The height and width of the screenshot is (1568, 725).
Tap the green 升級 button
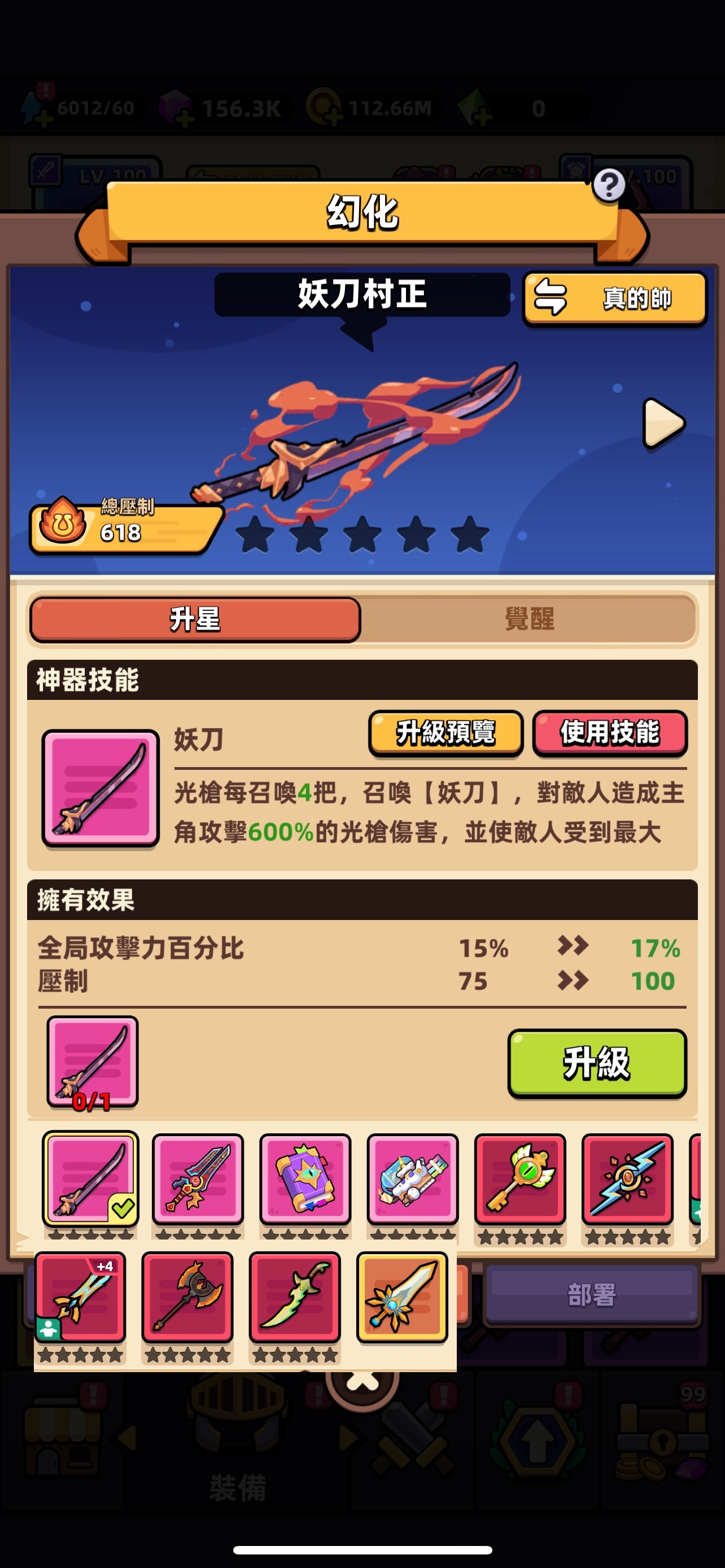click(597, 1063)
